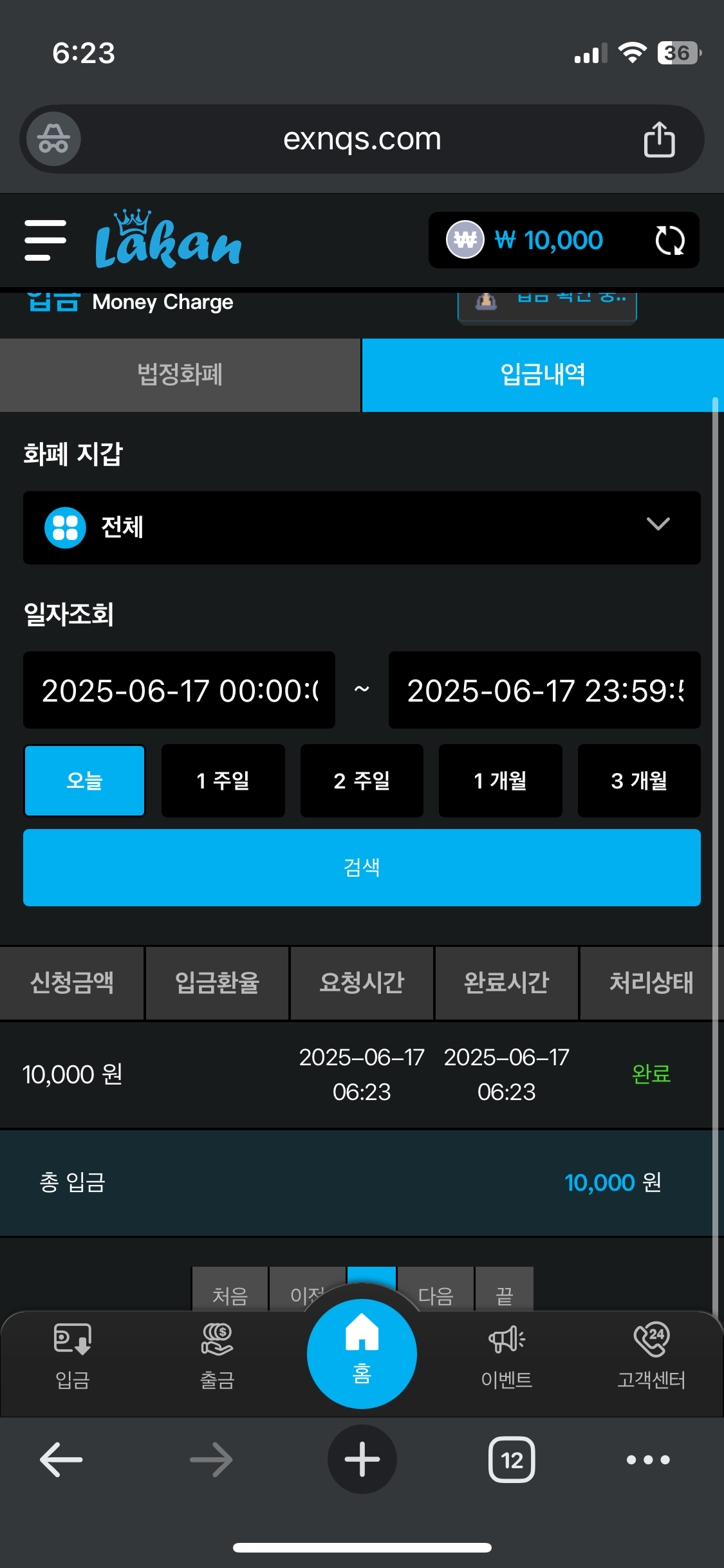724x1568 pixels.
Task: Choose the 2 주일 date range
Action: (x=362, y=781)
